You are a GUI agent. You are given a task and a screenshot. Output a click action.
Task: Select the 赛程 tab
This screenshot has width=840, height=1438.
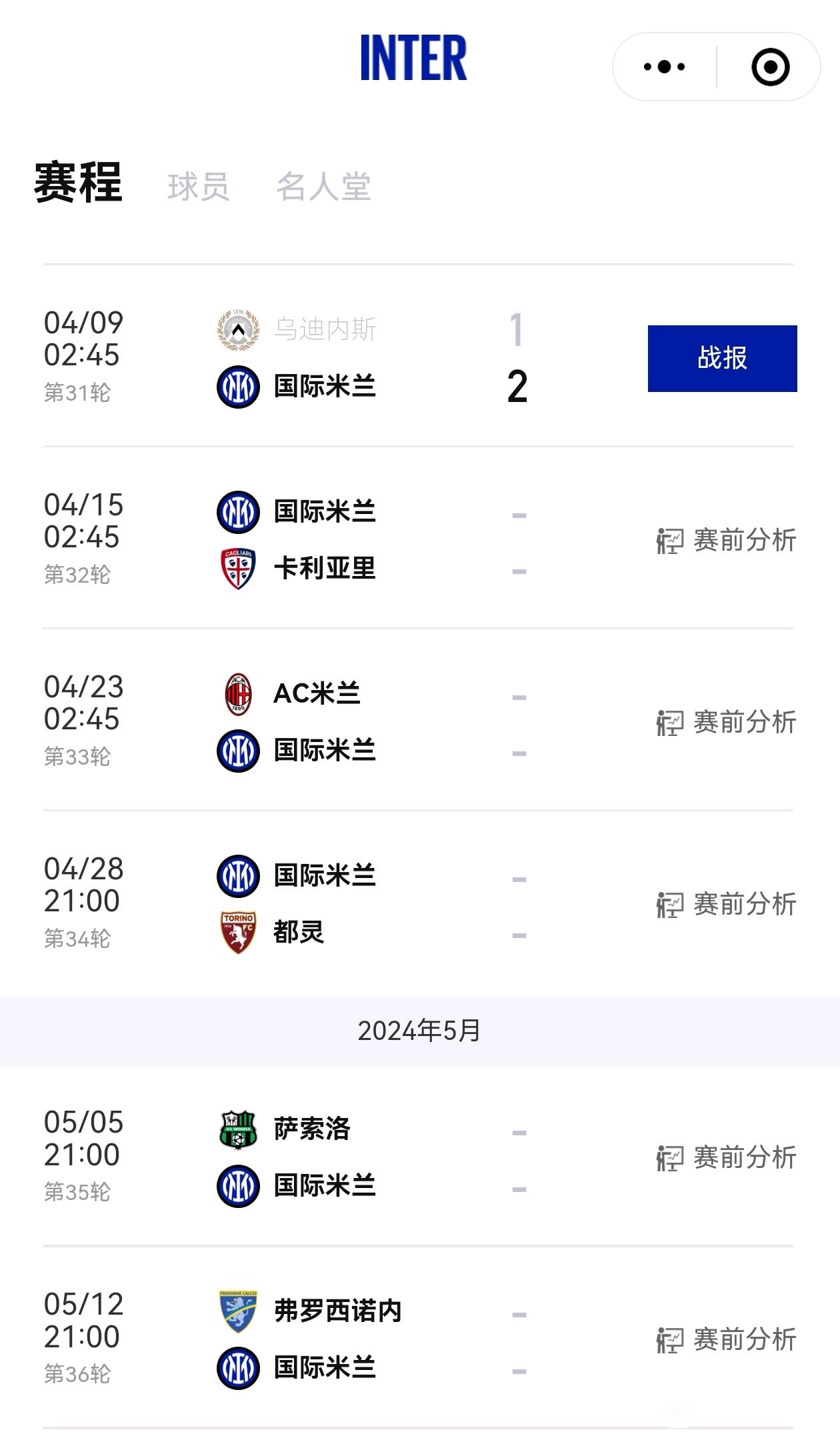pyautogui.click(x=78, y=182)
